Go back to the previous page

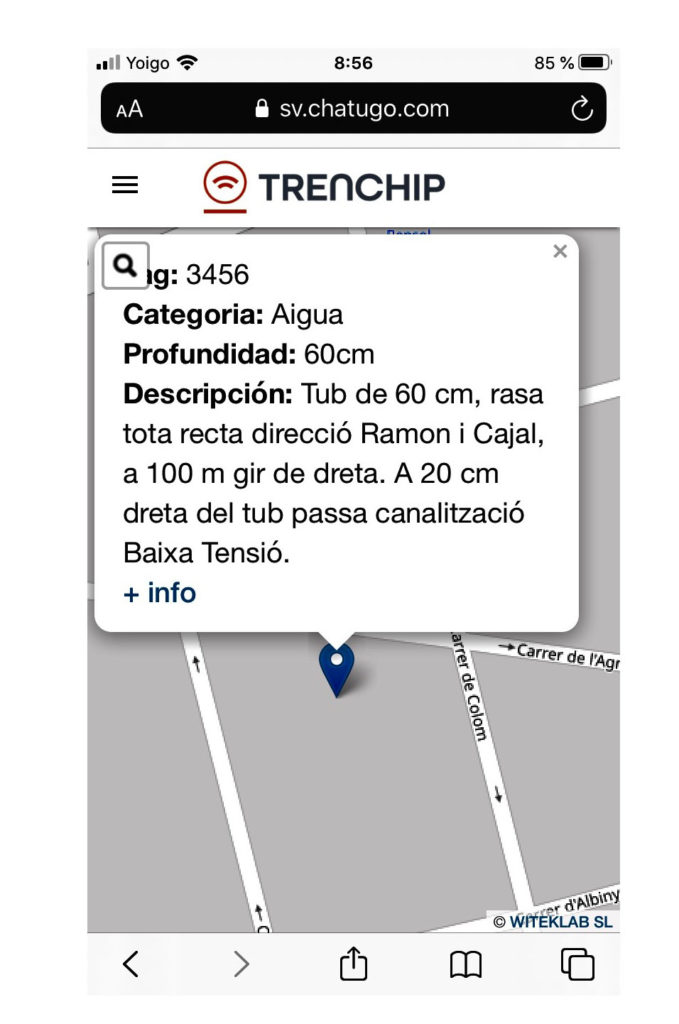(x=130, y=964)
